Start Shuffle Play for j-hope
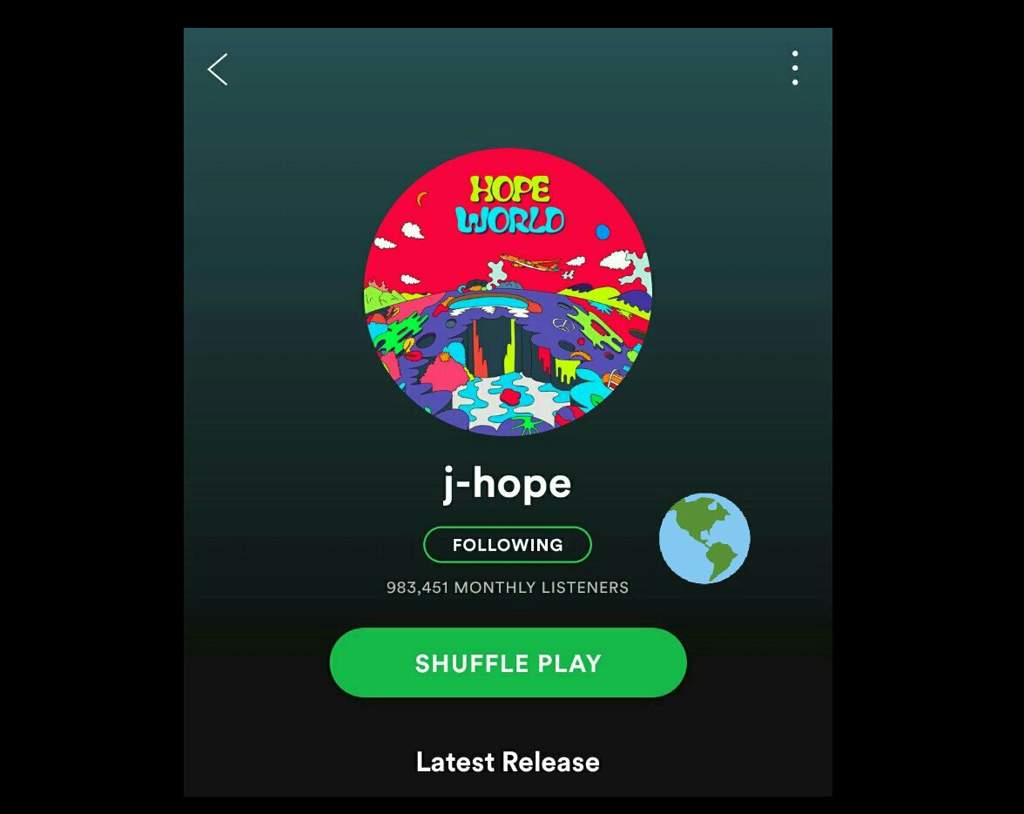The width and height of the screenshot is (1024, 814). click(x=508, y=663)
